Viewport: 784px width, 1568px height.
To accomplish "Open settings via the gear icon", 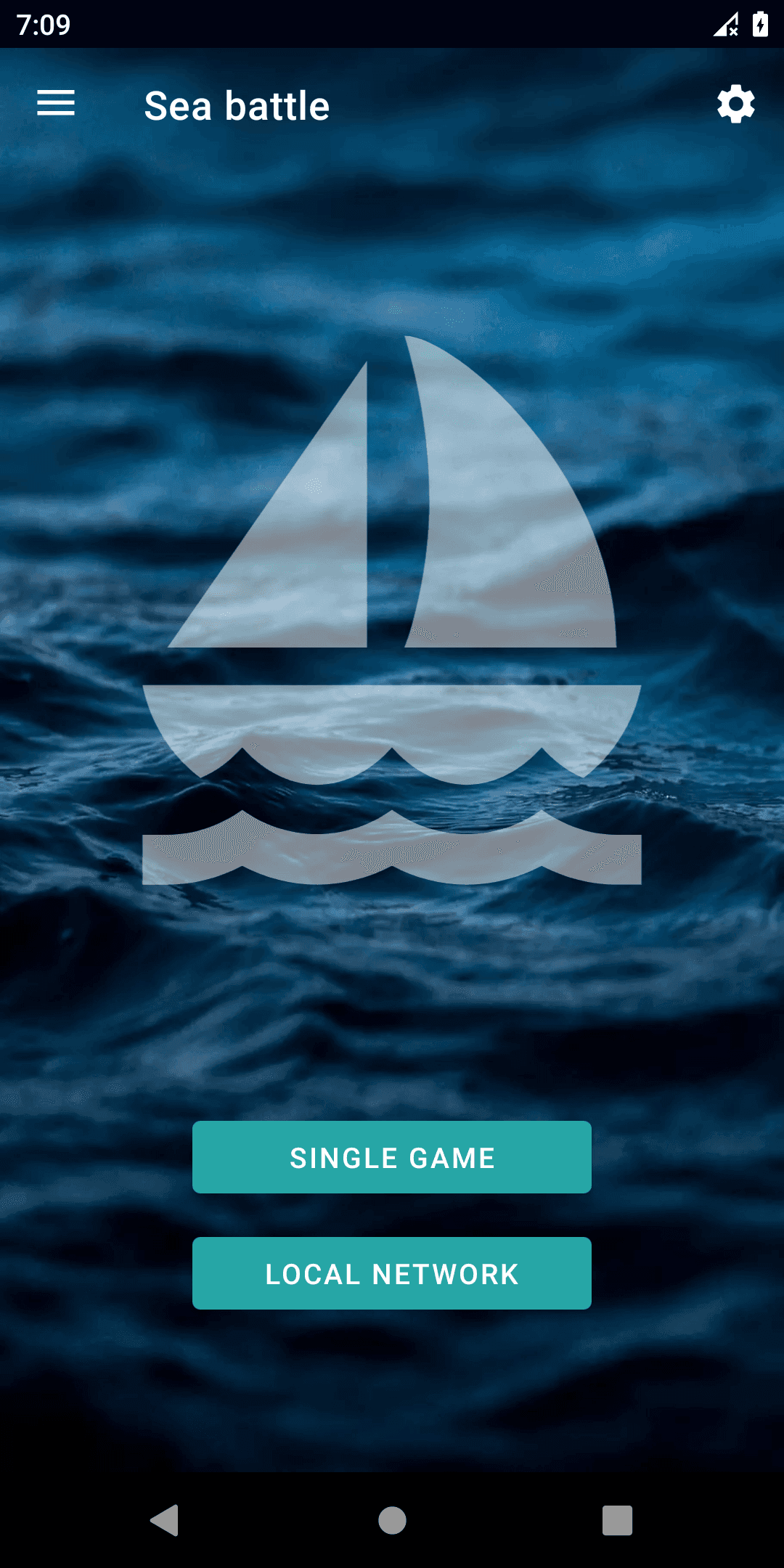I will 735,105.
